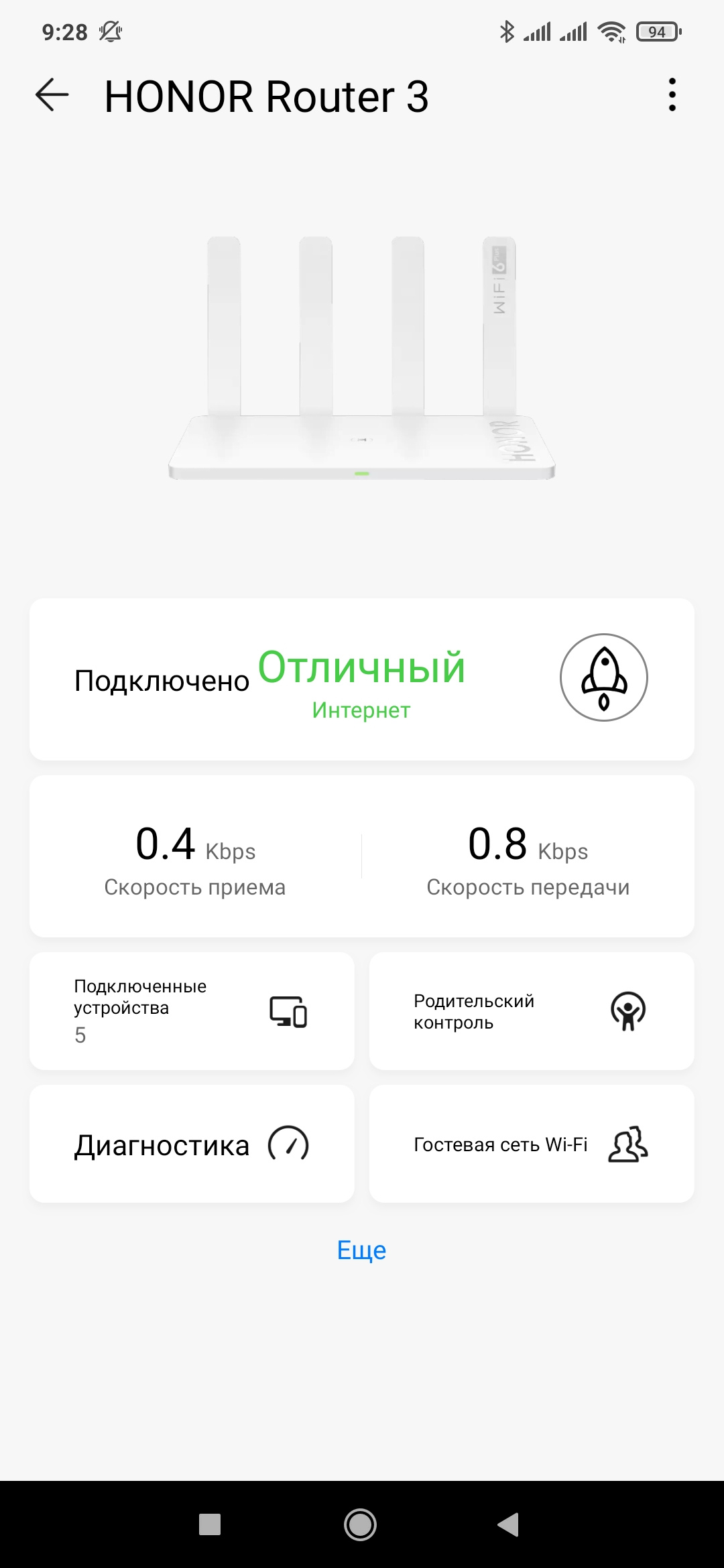Open Подключенные устройства card
Viewport: 724px width, 1568px height.
192,1010
